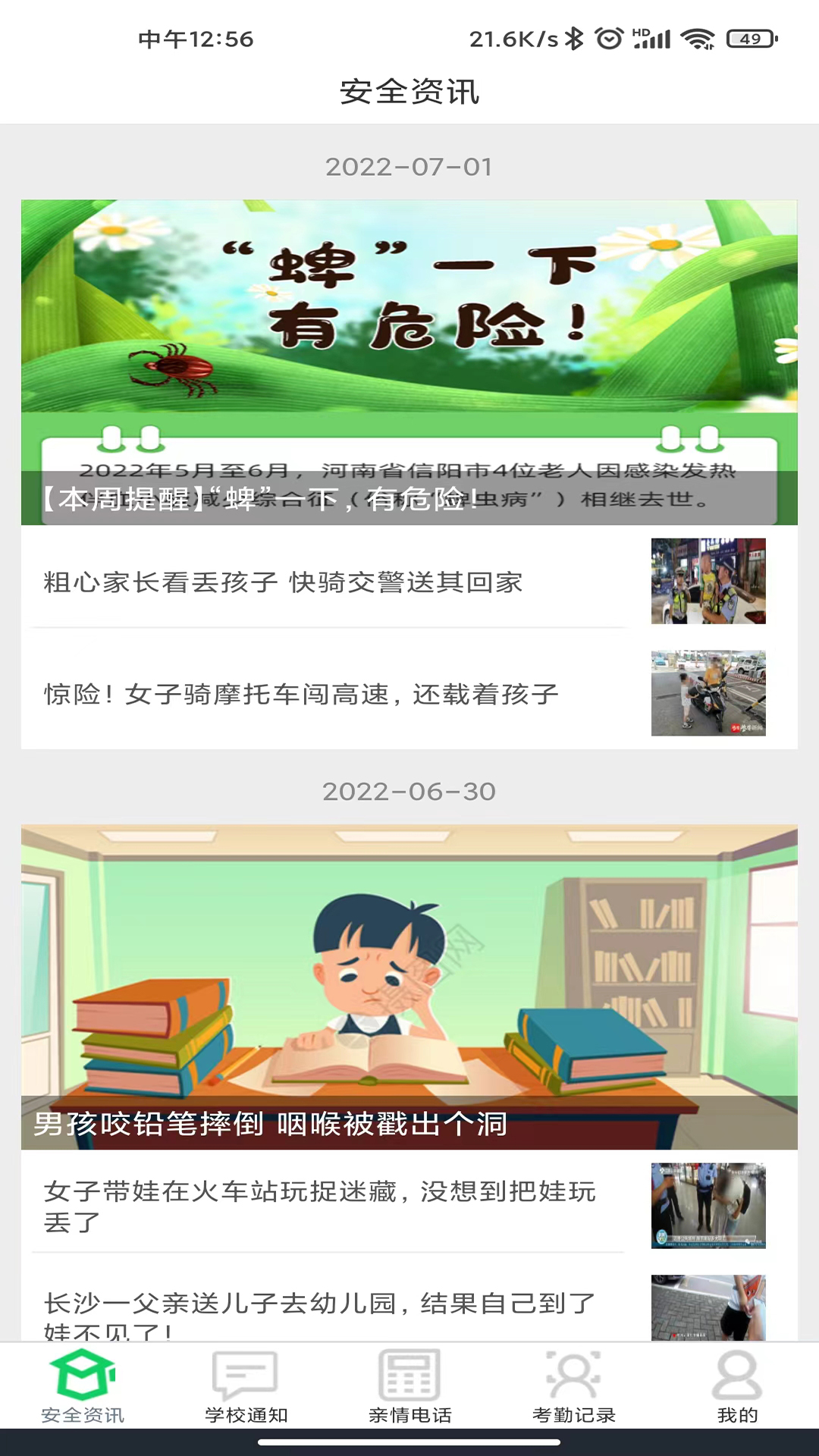Switch to the 学校通知 tab
This screenshot has width=819, height=1456.
tap(246, 1386)
